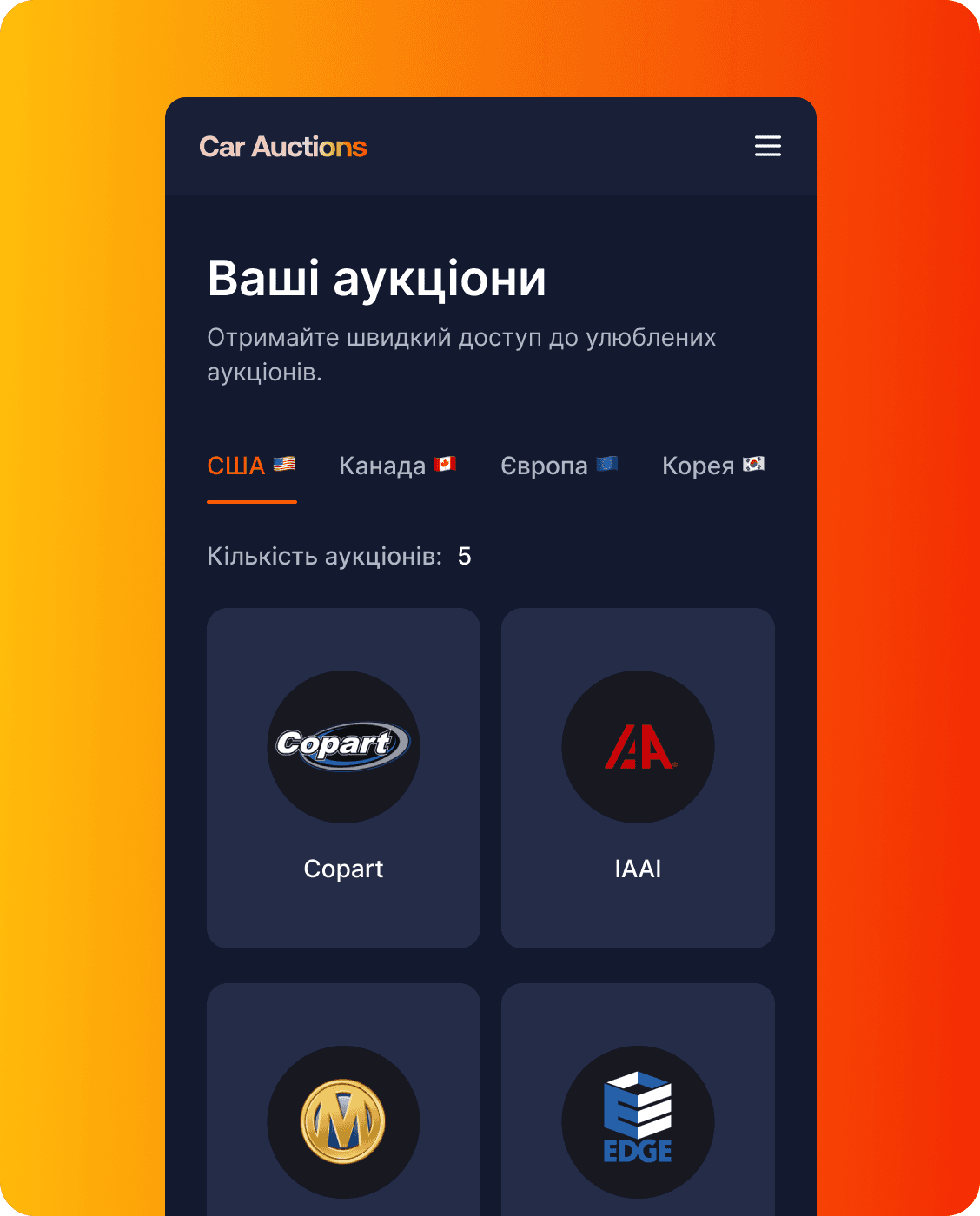Image resolution: width=980 pixels, height=1216 pixels.
Task: Click the Canada flag icon
Action: click(446, 464)
